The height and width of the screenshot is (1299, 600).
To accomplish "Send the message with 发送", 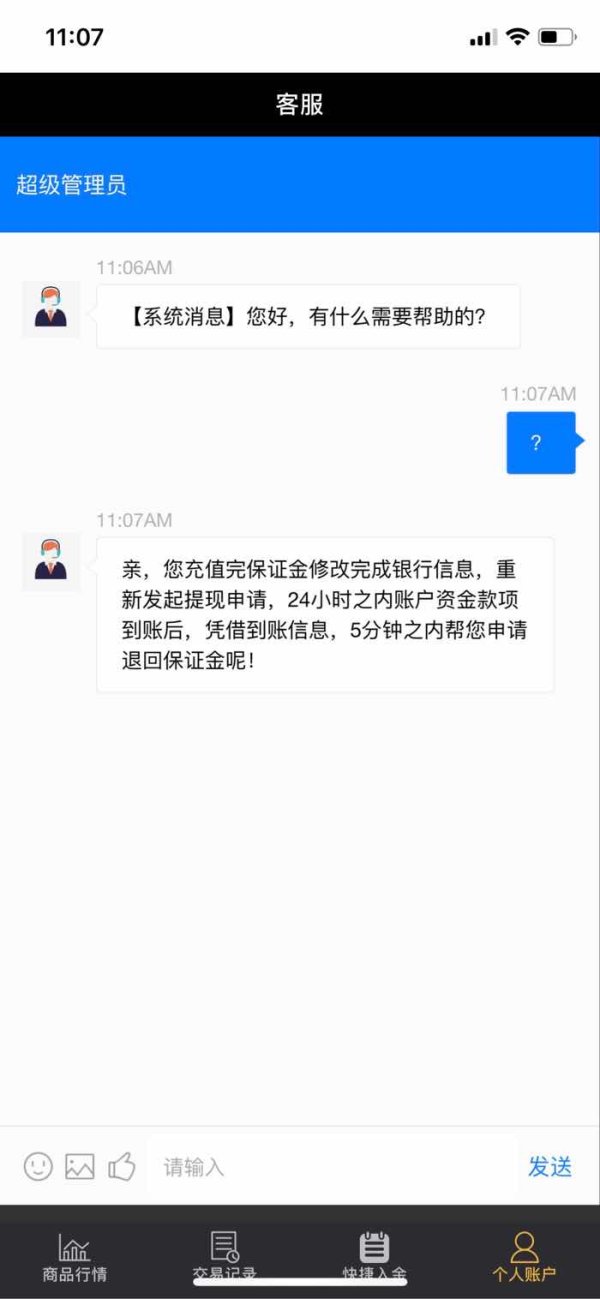I will click(550, 1167).
